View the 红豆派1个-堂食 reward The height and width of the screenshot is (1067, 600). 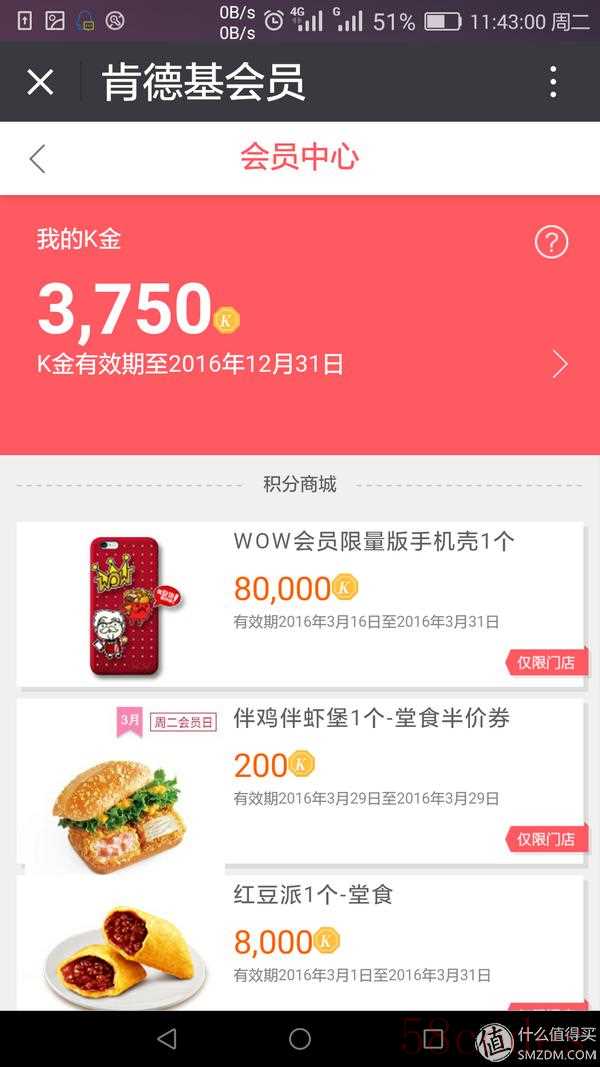point(300,942)
